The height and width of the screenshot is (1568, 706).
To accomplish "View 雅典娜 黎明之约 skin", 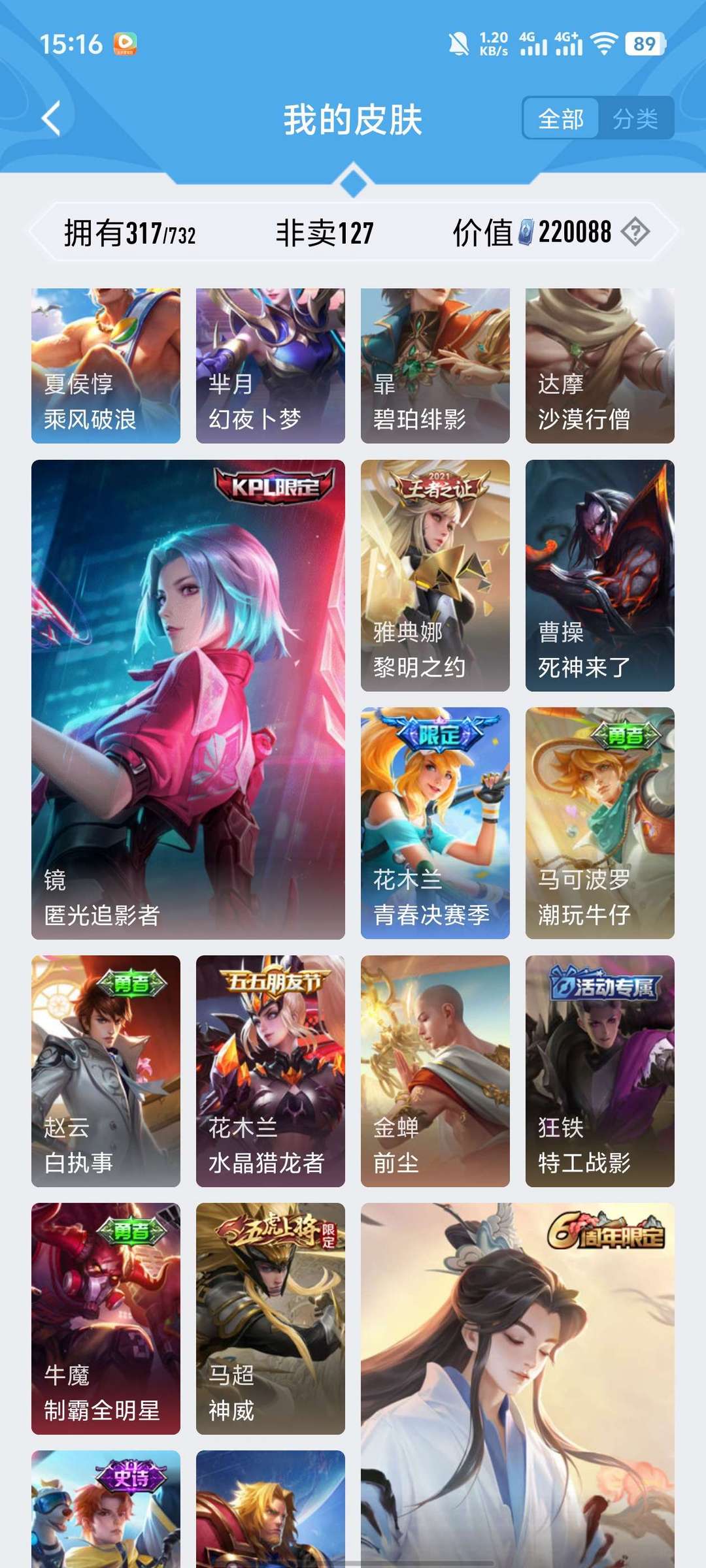I will click(435, 576).
